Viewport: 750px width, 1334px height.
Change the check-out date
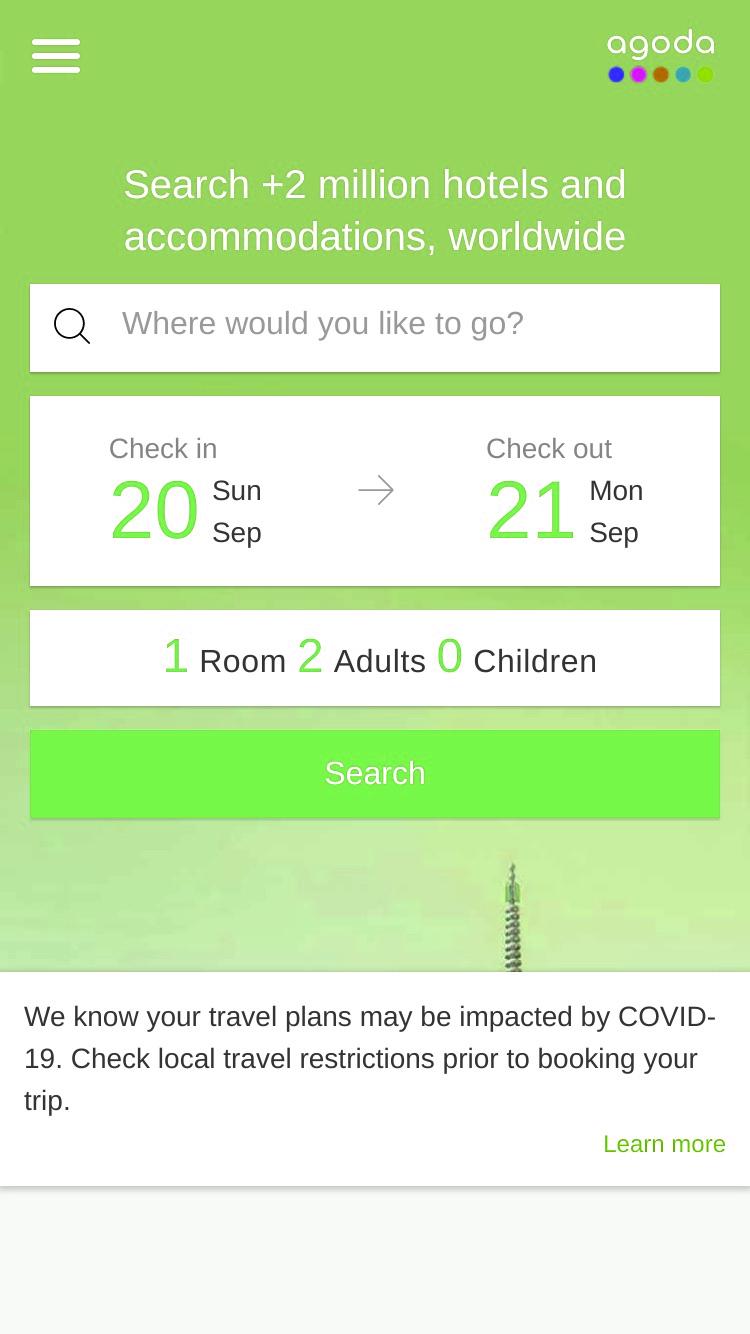tap(565, 491)
